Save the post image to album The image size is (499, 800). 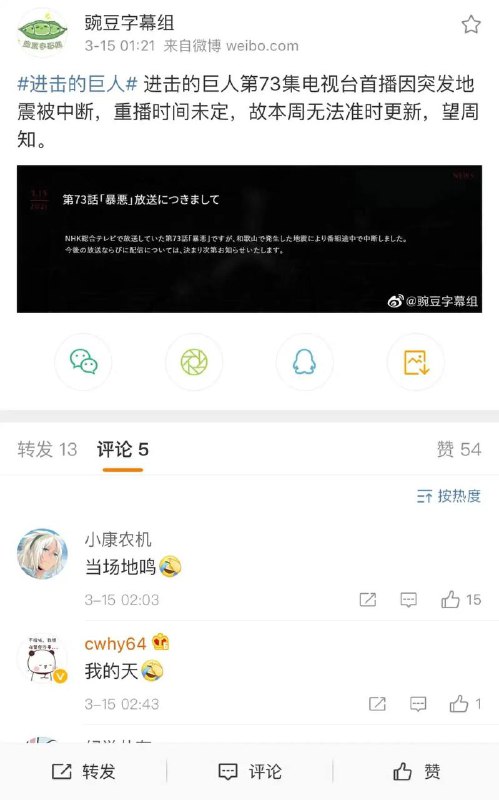(x=416, y=362)
